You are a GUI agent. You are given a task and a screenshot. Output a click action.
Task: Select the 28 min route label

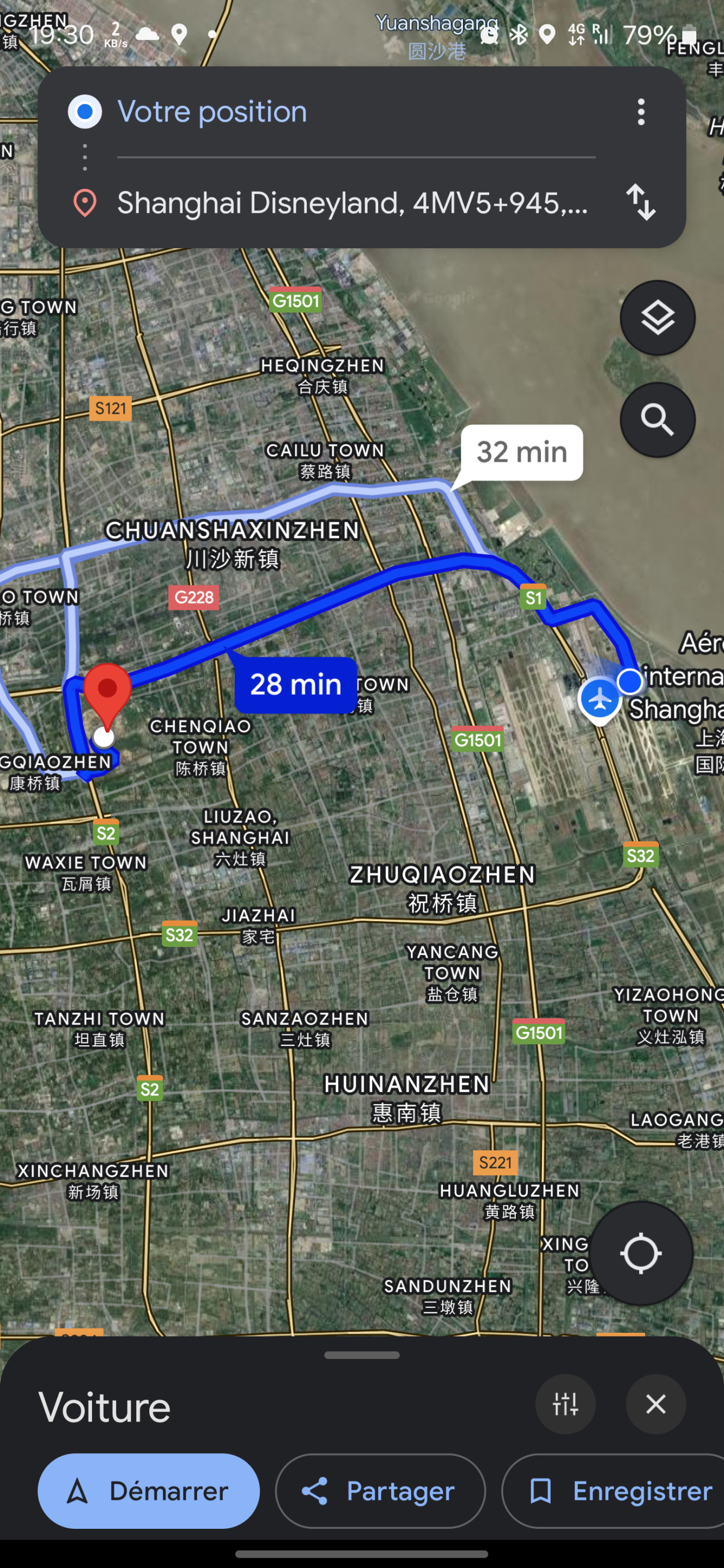tap(296, 685)
